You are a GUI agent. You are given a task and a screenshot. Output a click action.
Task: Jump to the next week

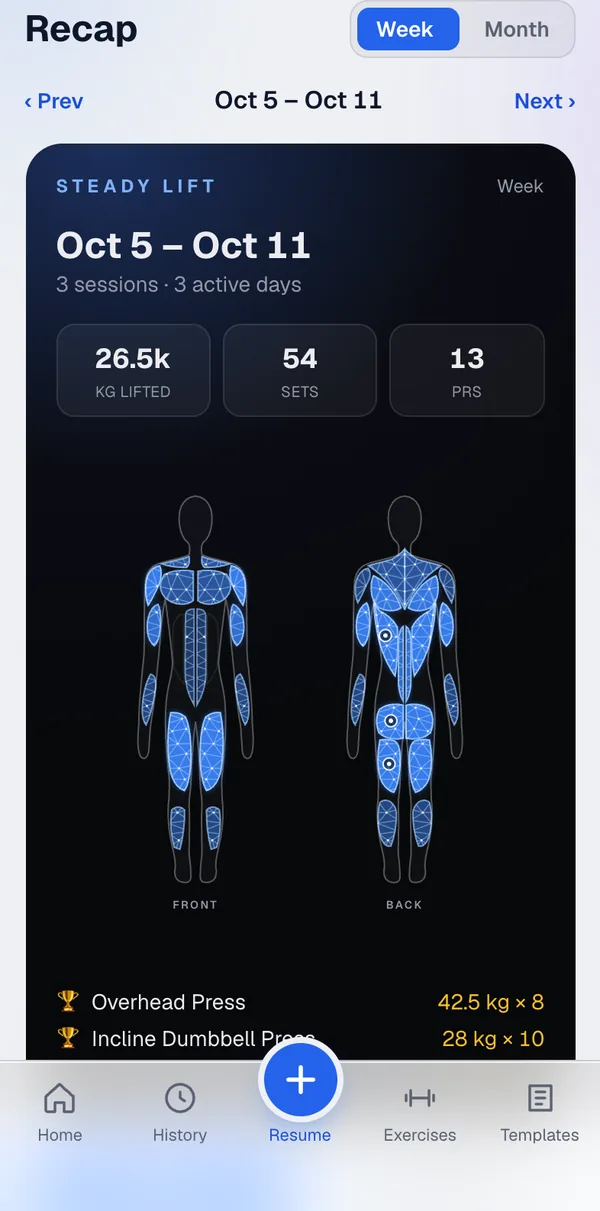(545, 101)
